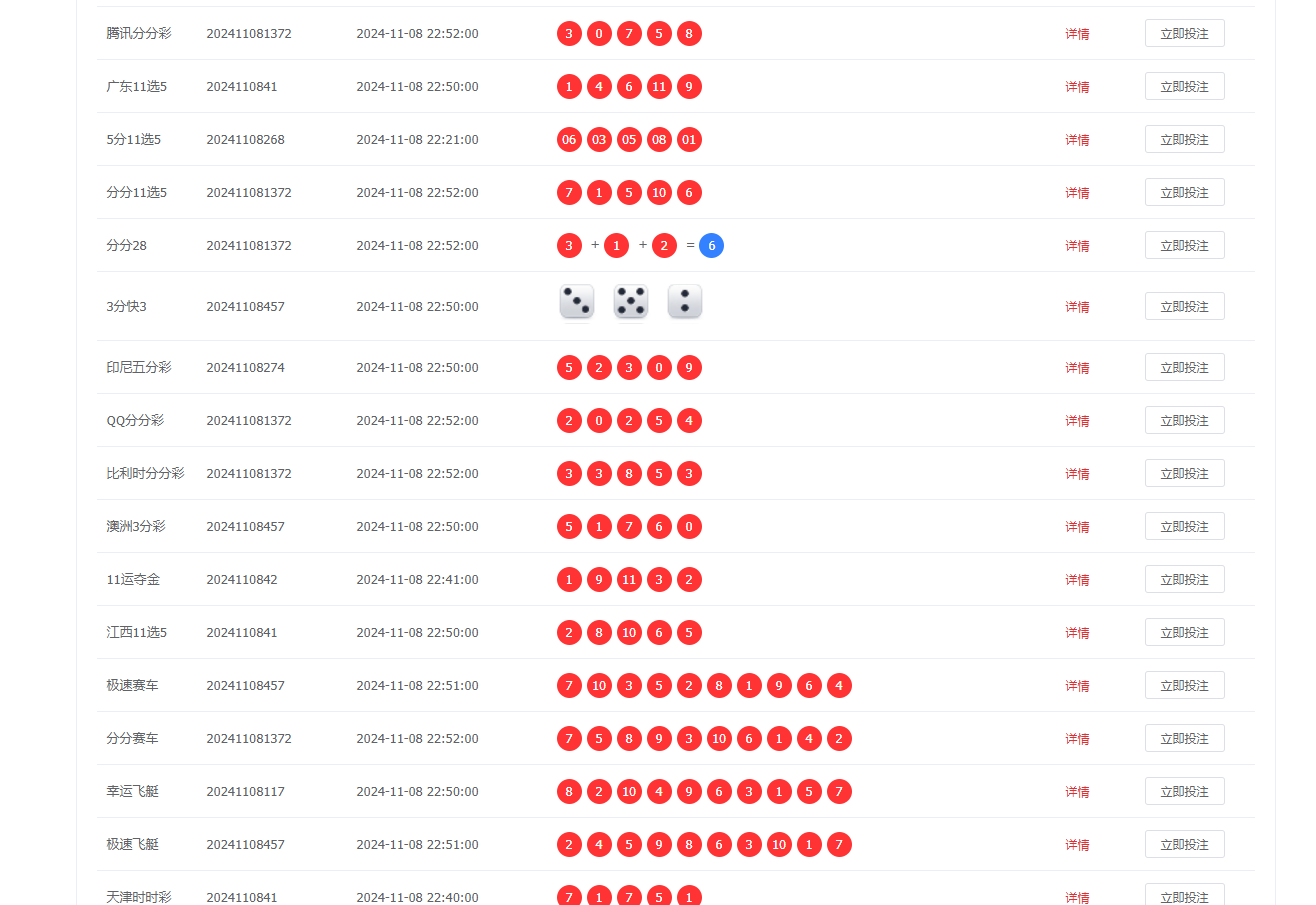View 详情 for 极速飞艇

point(1077,845)
